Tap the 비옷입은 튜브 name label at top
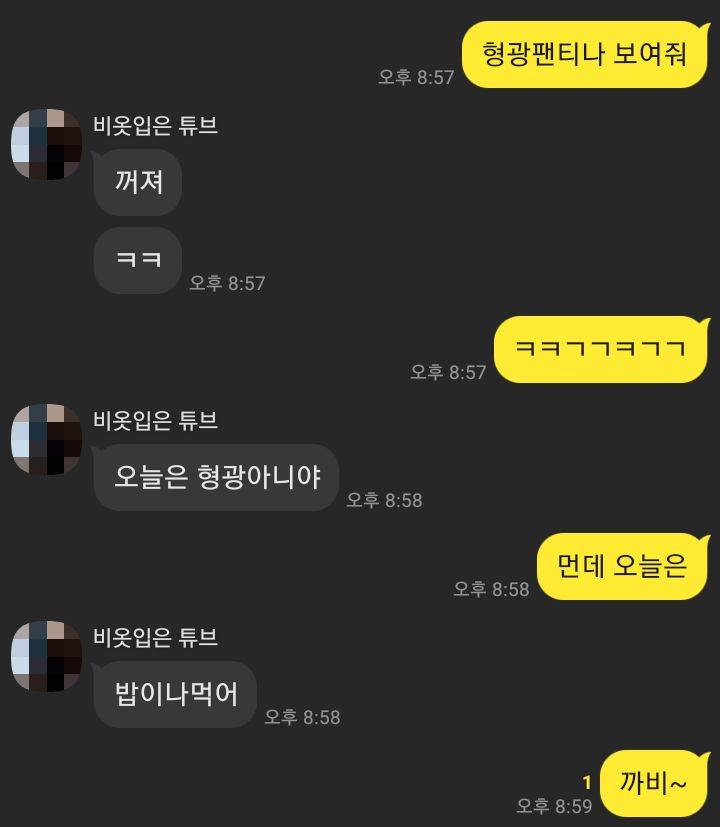The height and width of the screenshot is (827, 720). point(155,122)
